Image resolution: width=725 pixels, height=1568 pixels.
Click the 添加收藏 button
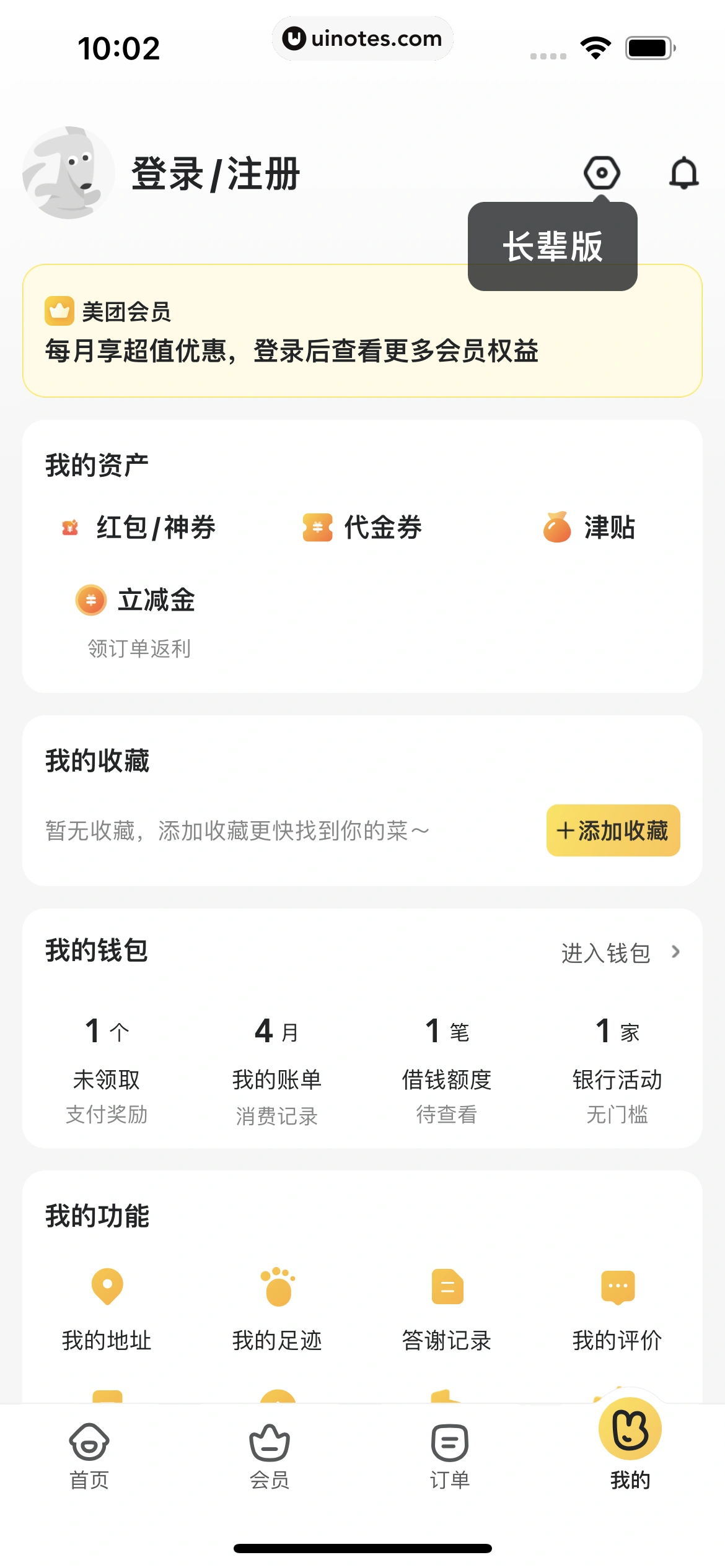[612, 831]
